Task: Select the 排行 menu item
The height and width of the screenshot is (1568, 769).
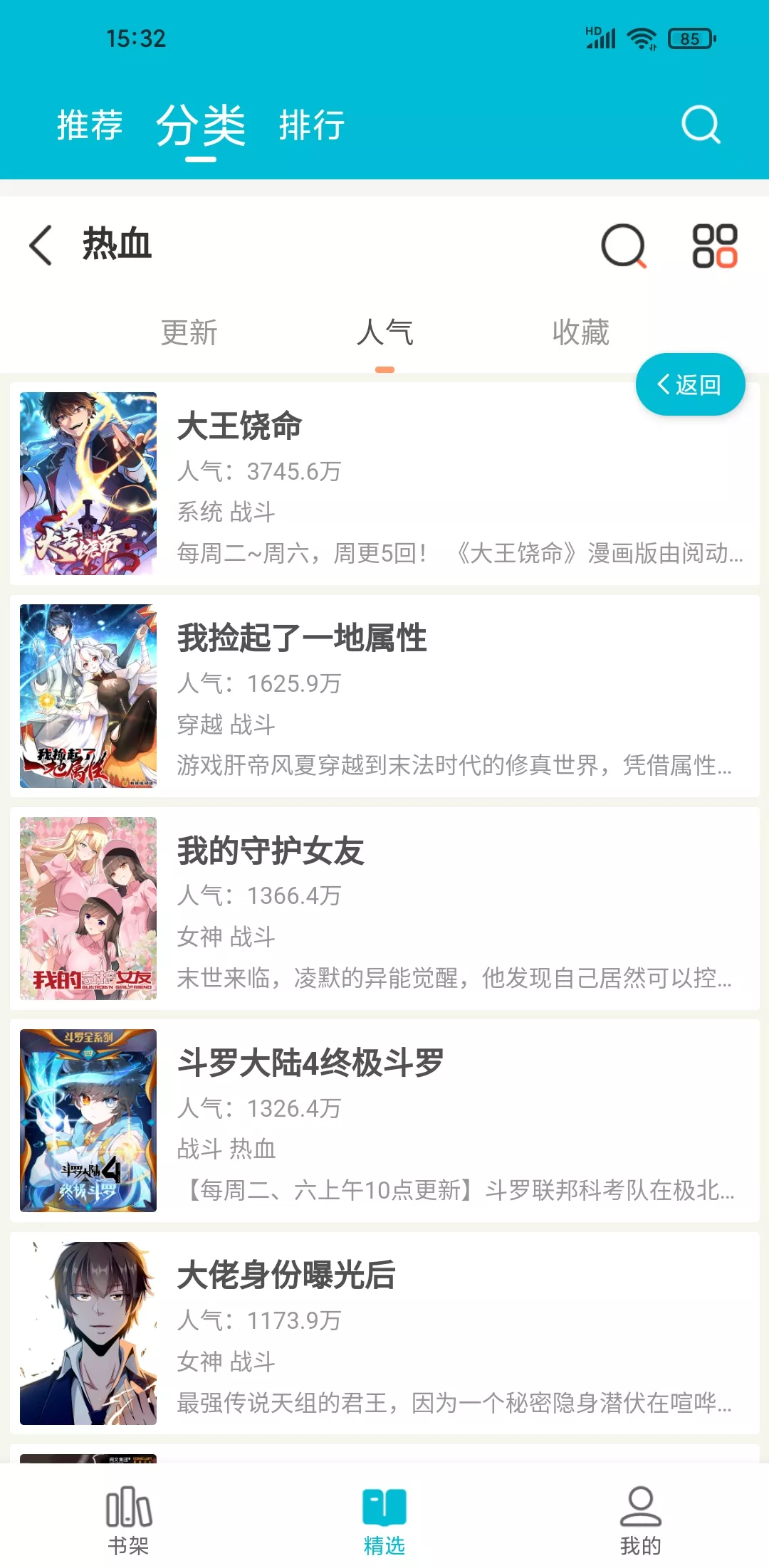Action: [310, 125]
